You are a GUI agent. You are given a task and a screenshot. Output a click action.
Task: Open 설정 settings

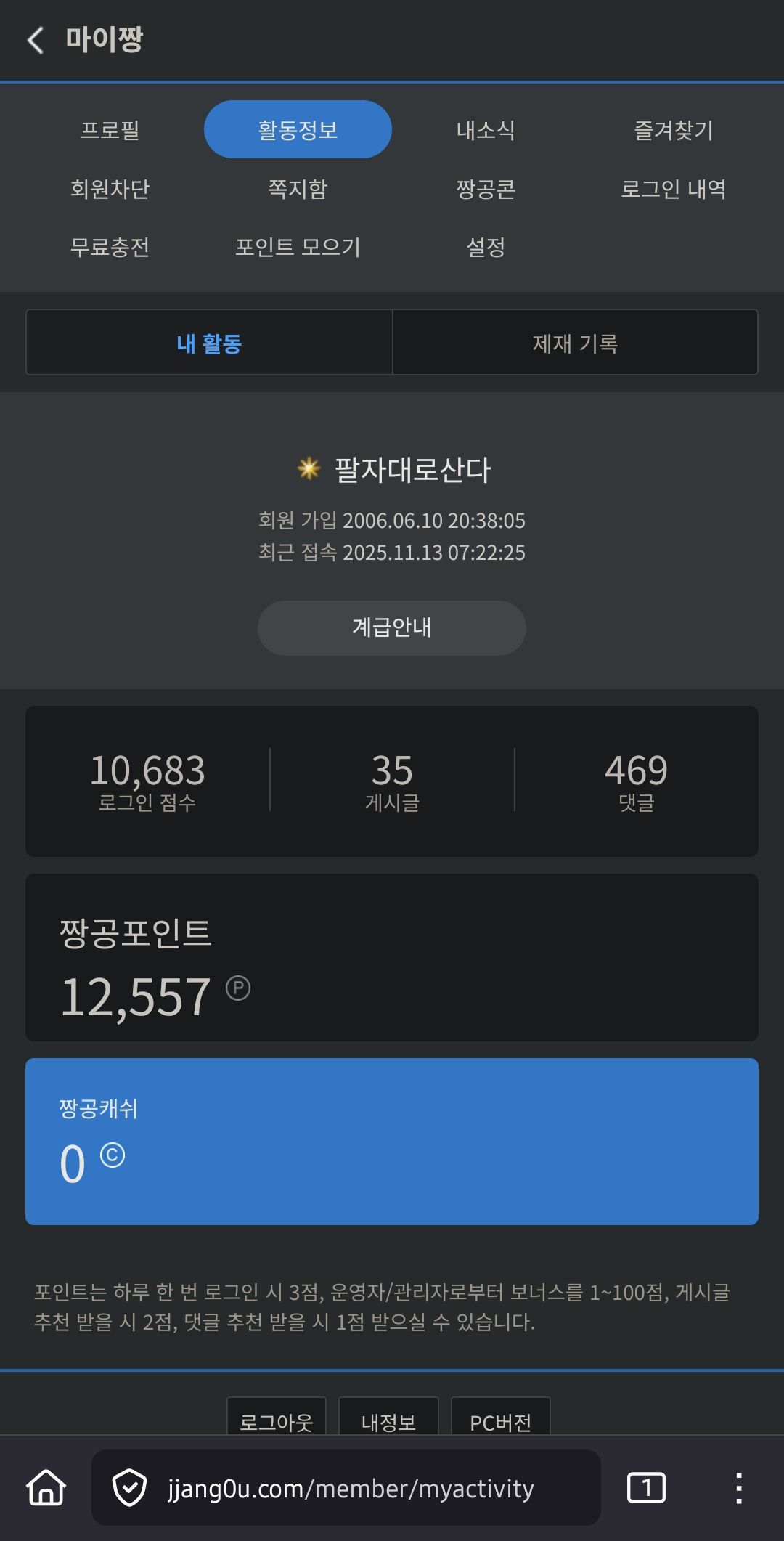tap(486, 247)
